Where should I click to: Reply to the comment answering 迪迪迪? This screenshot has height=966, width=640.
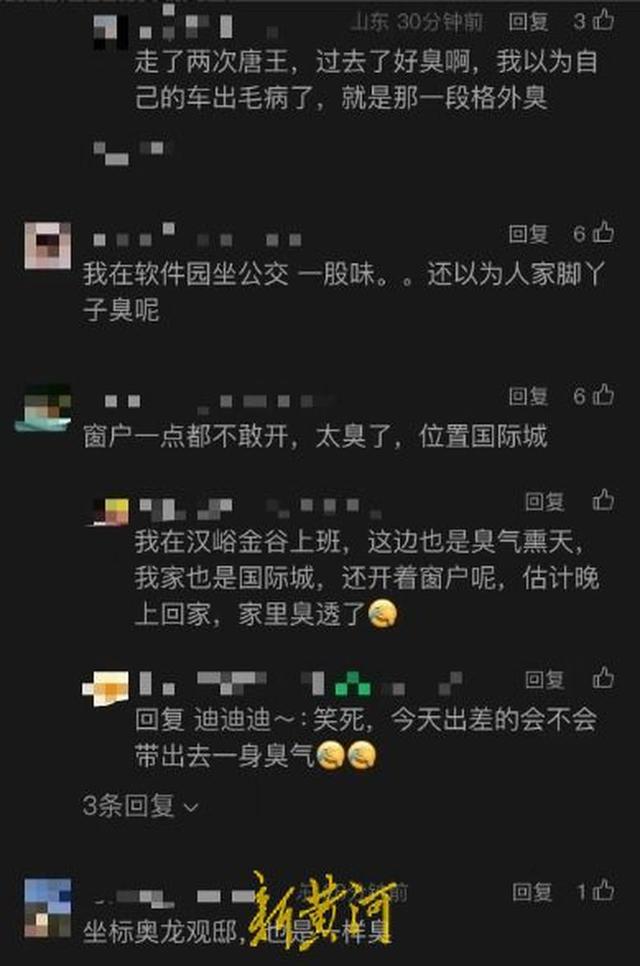click(545, 680)
